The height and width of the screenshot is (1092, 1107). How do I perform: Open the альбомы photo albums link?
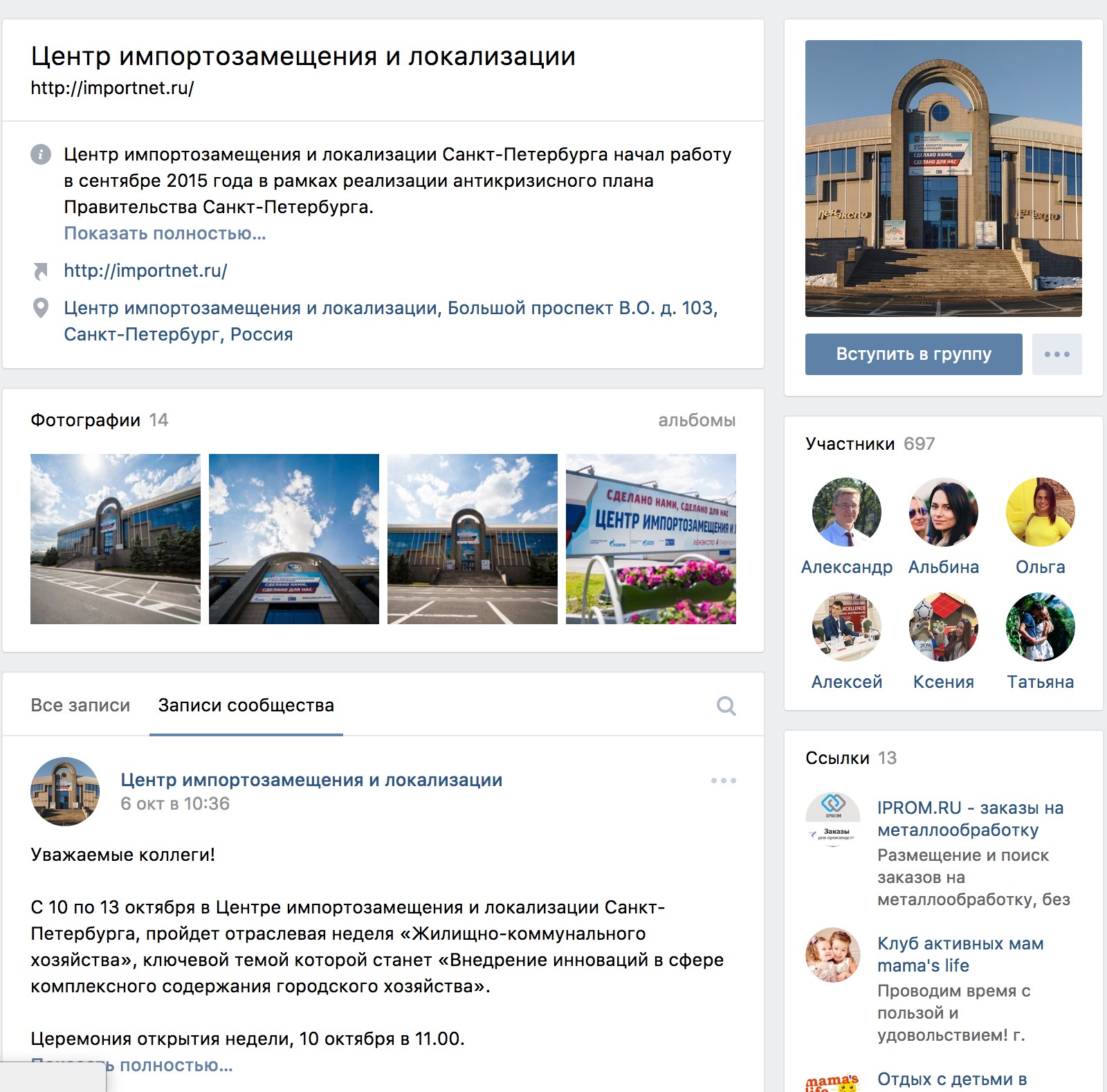(696, 420)
